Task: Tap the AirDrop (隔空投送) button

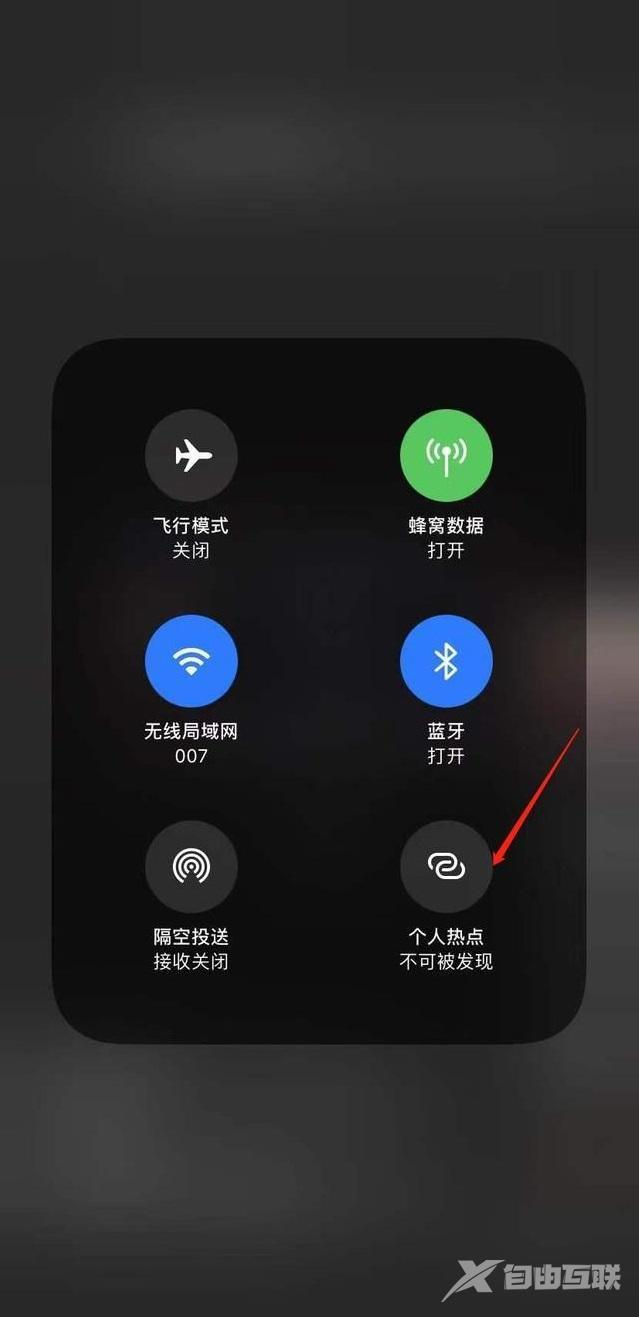Action: coord(191,867)
